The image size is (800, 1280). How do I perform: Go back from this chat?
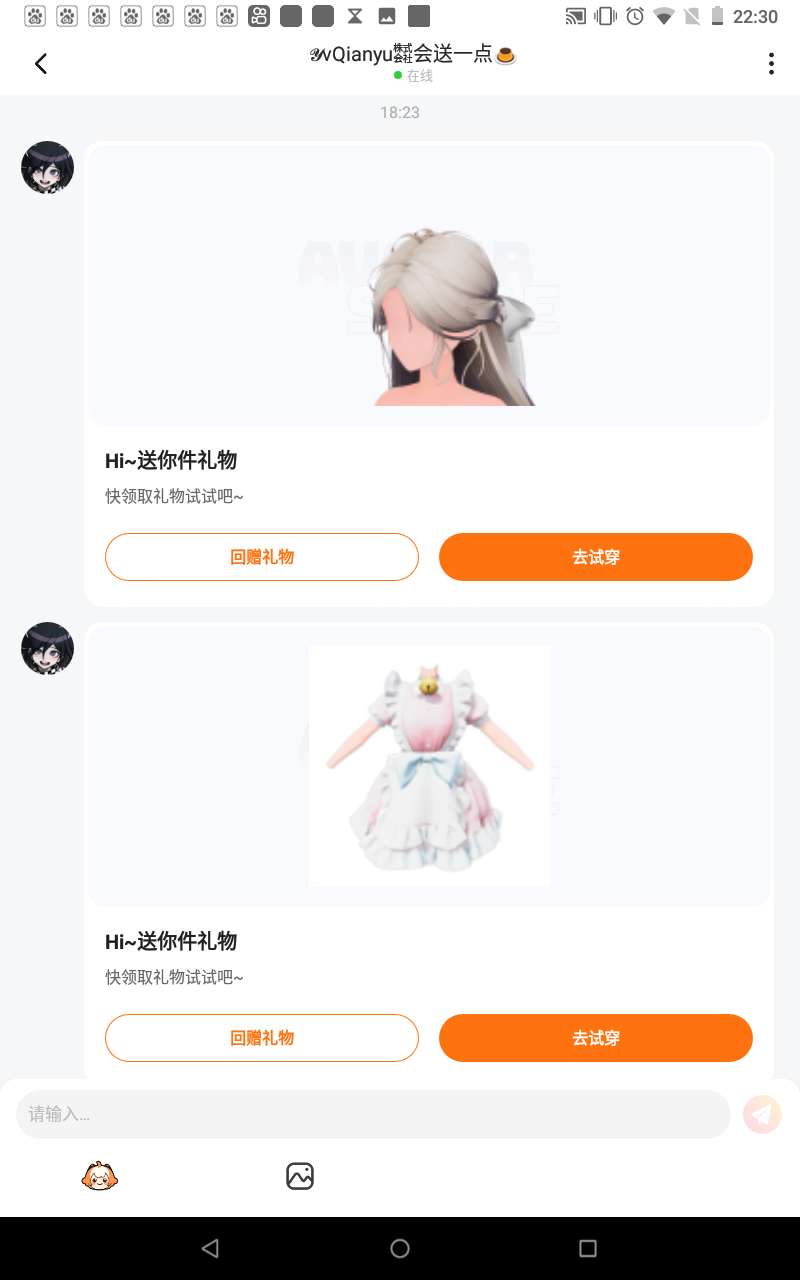(x=41, y=64)
